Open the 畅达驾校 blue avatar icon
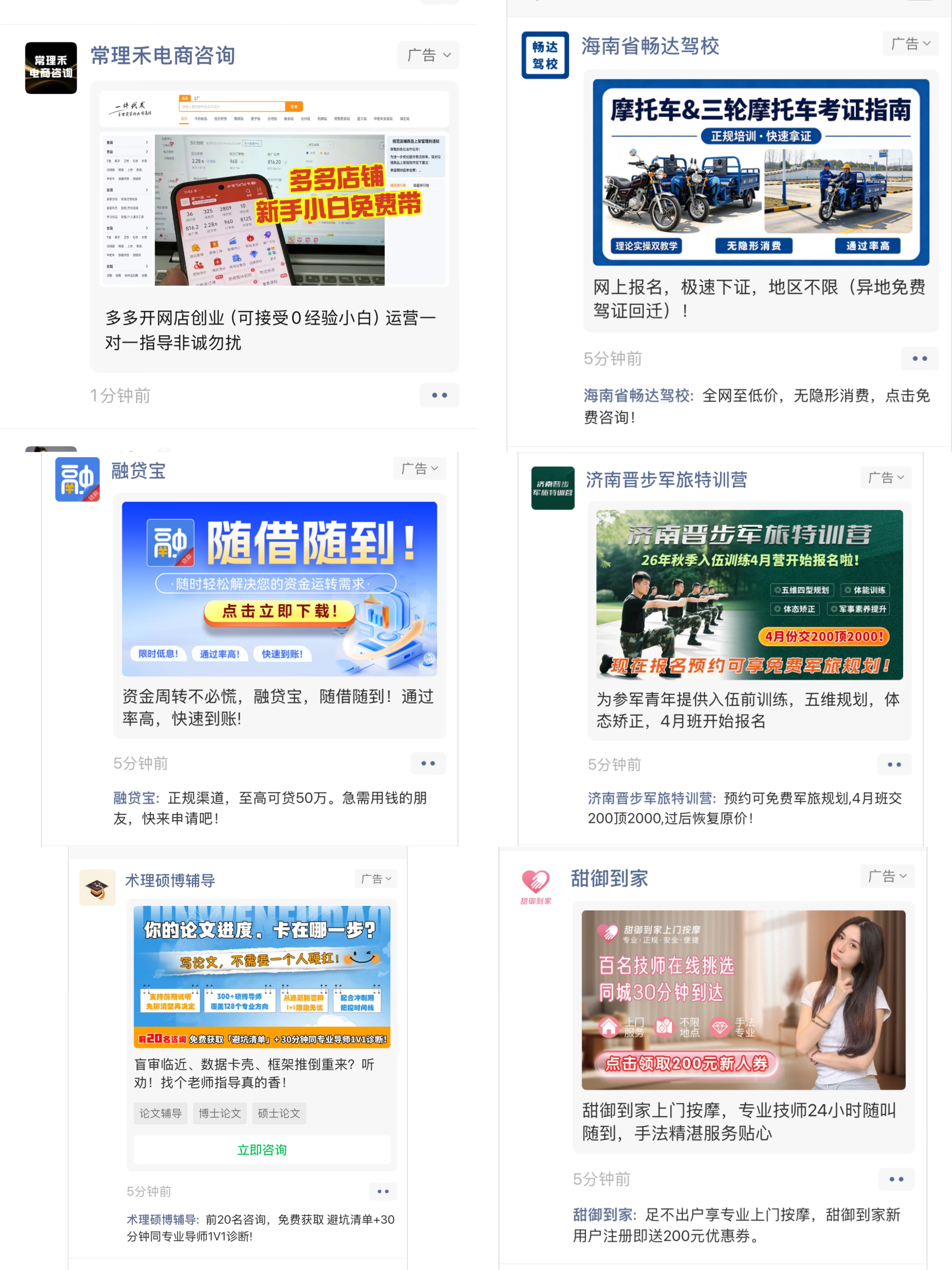 click(x=544, y=55)
